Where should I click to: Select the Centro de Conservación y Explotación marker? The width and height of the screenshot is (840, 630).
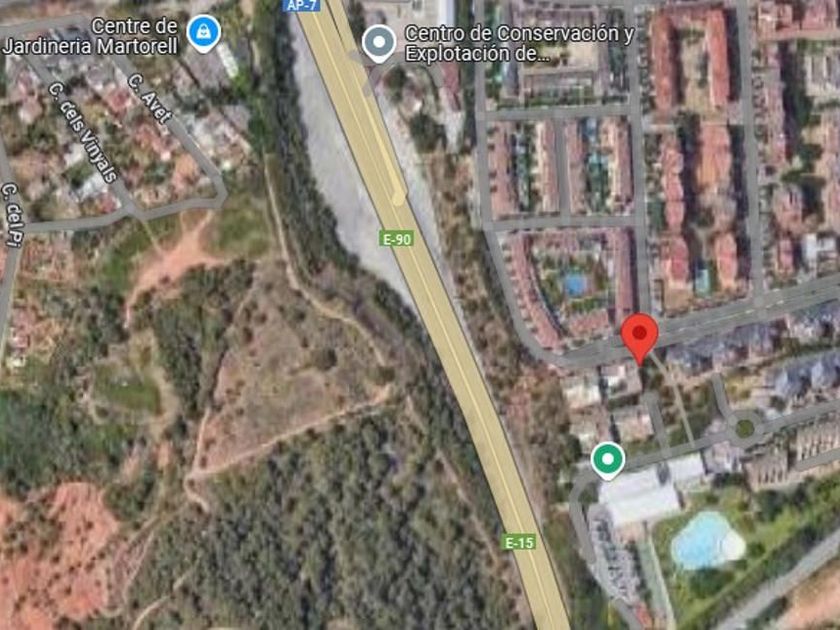coord(379,43)
